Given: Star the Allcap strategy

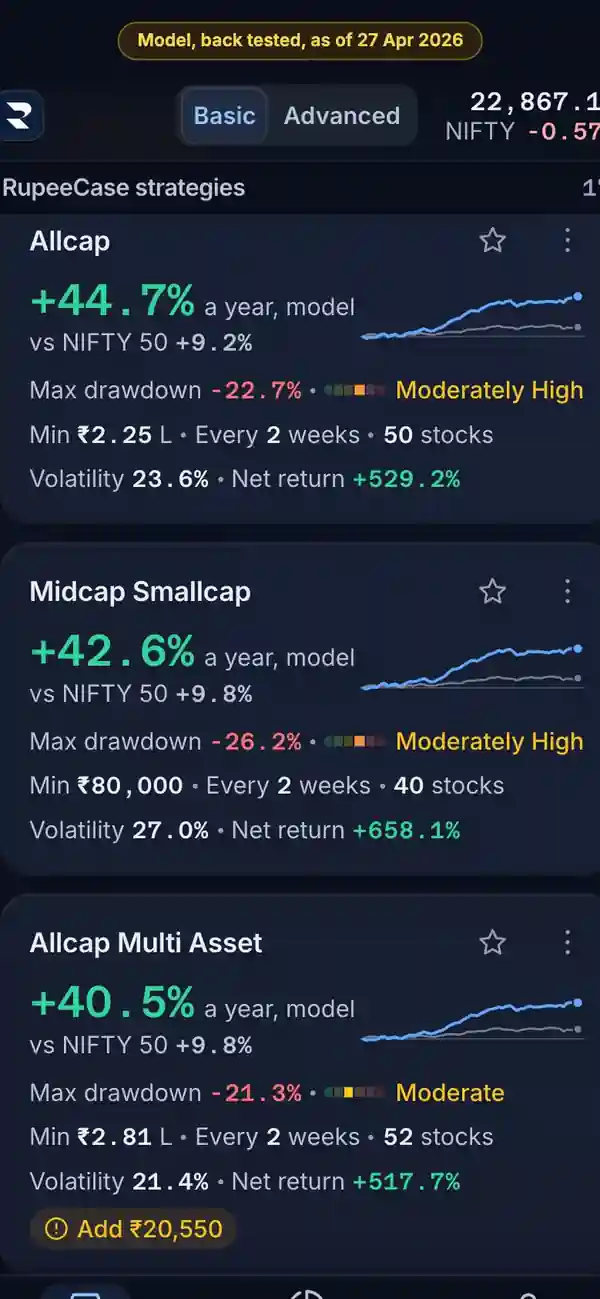Looking at the screenshot, I should pos(493,240).
